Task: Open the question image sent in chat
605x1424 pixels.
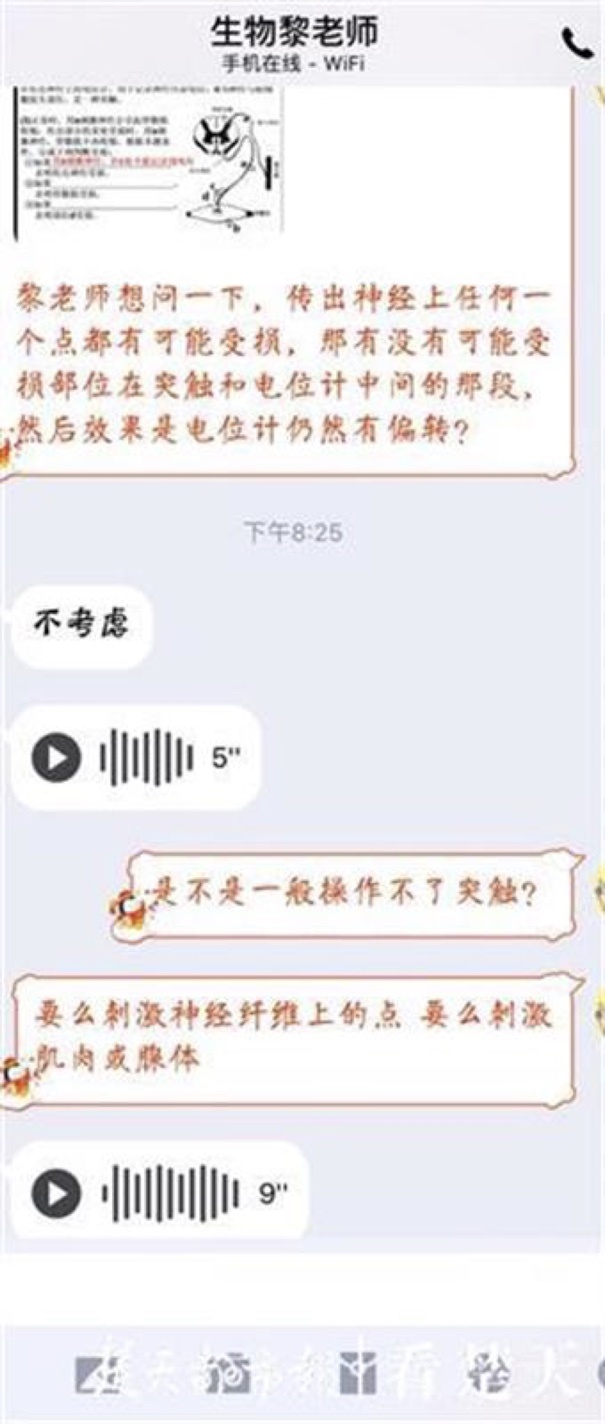Action: pyautogui.click(x=148, y=160)
